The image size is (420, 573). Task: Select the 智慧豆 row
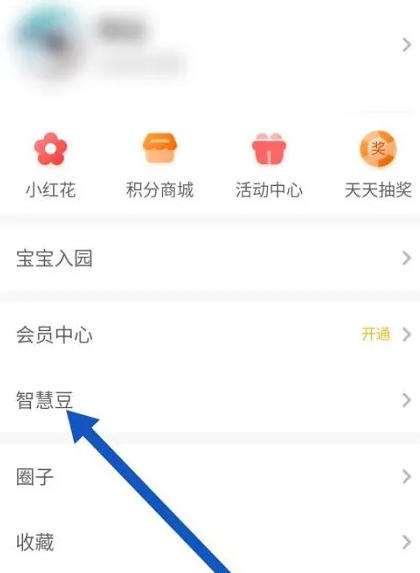click(x=210, y=400)
